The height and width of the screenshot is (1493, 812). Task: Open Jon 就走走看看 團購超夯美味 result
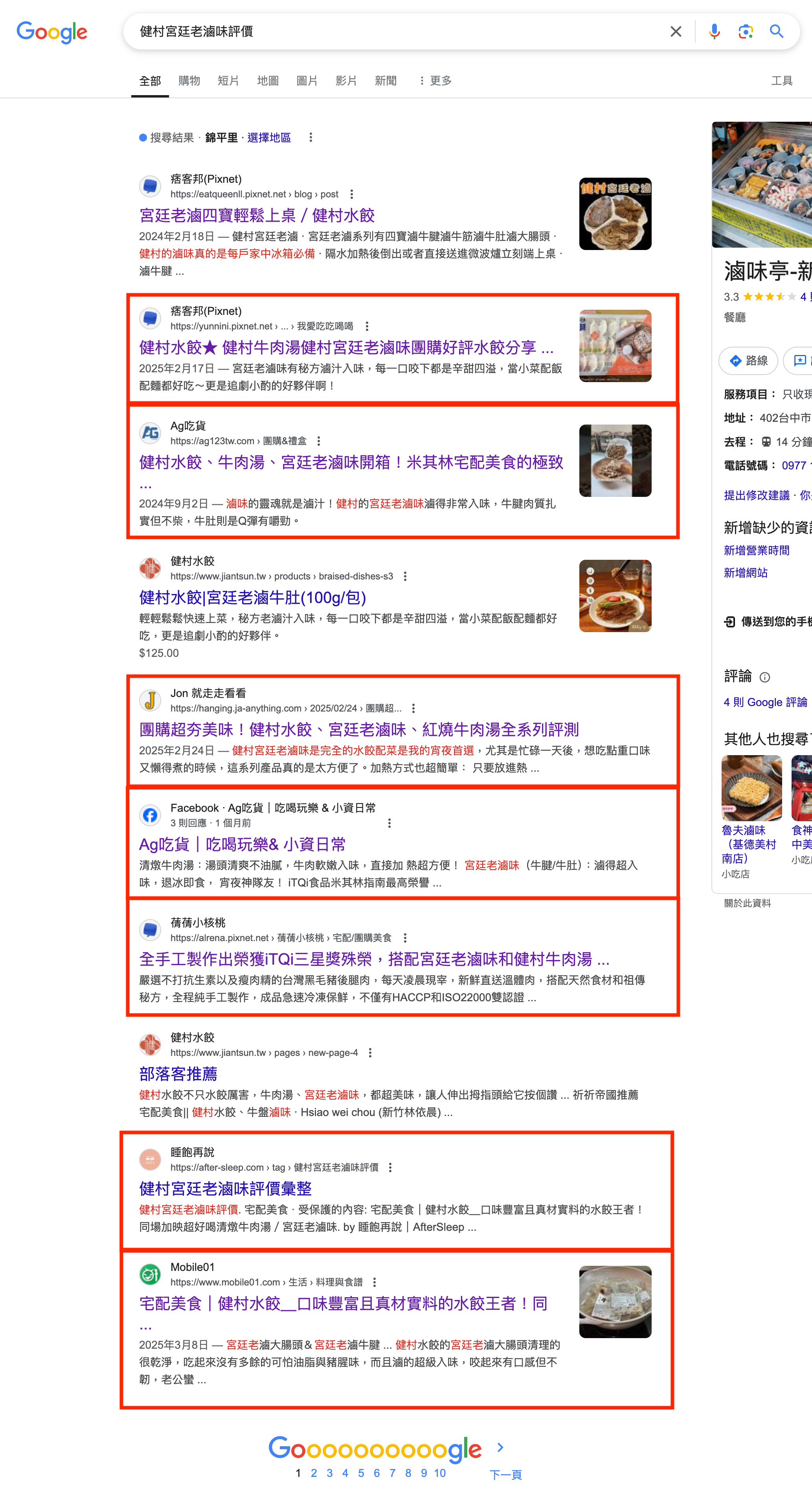pyautogui.click(x=359, y=730)
